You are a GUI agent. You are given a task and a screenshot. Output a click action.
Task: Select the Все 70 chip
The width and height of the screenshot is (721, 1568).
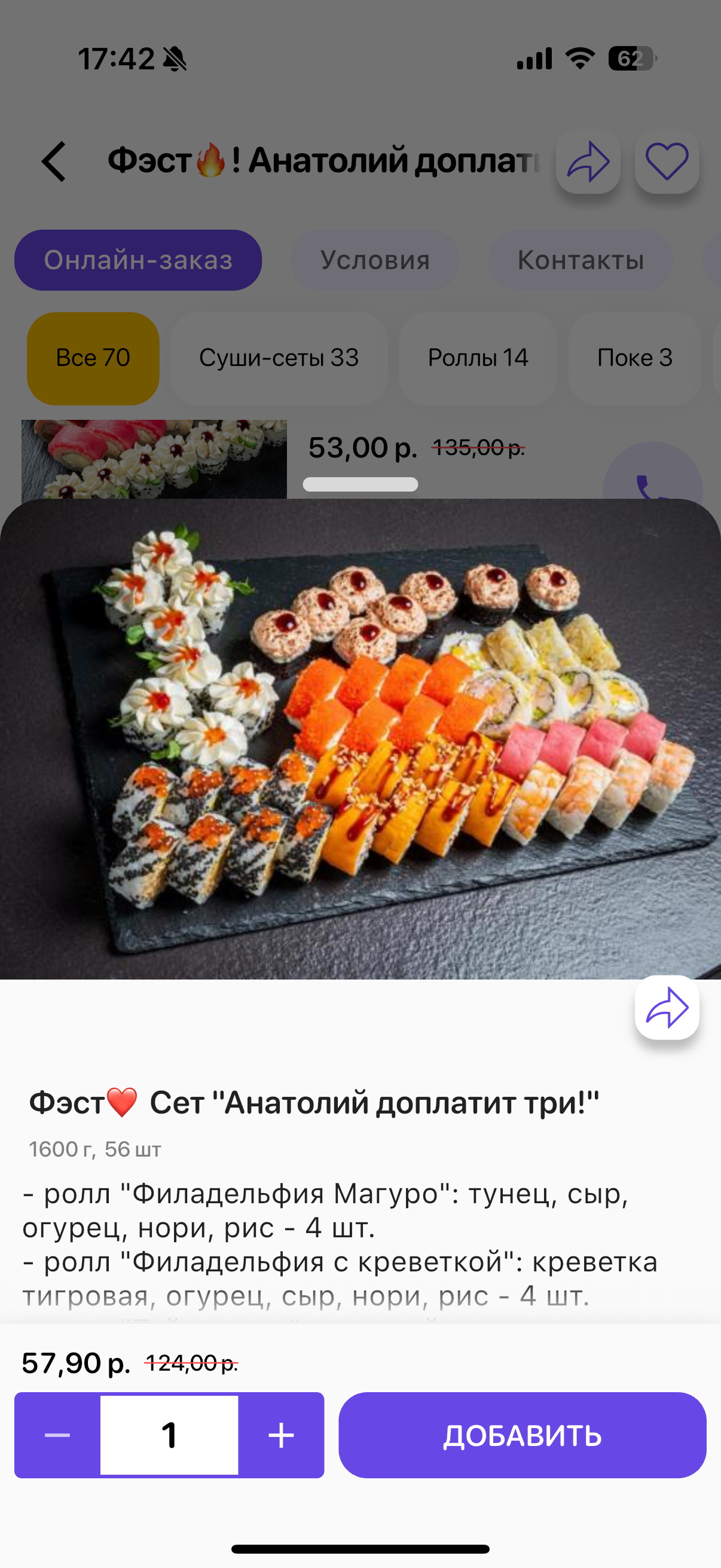[93, 358]
